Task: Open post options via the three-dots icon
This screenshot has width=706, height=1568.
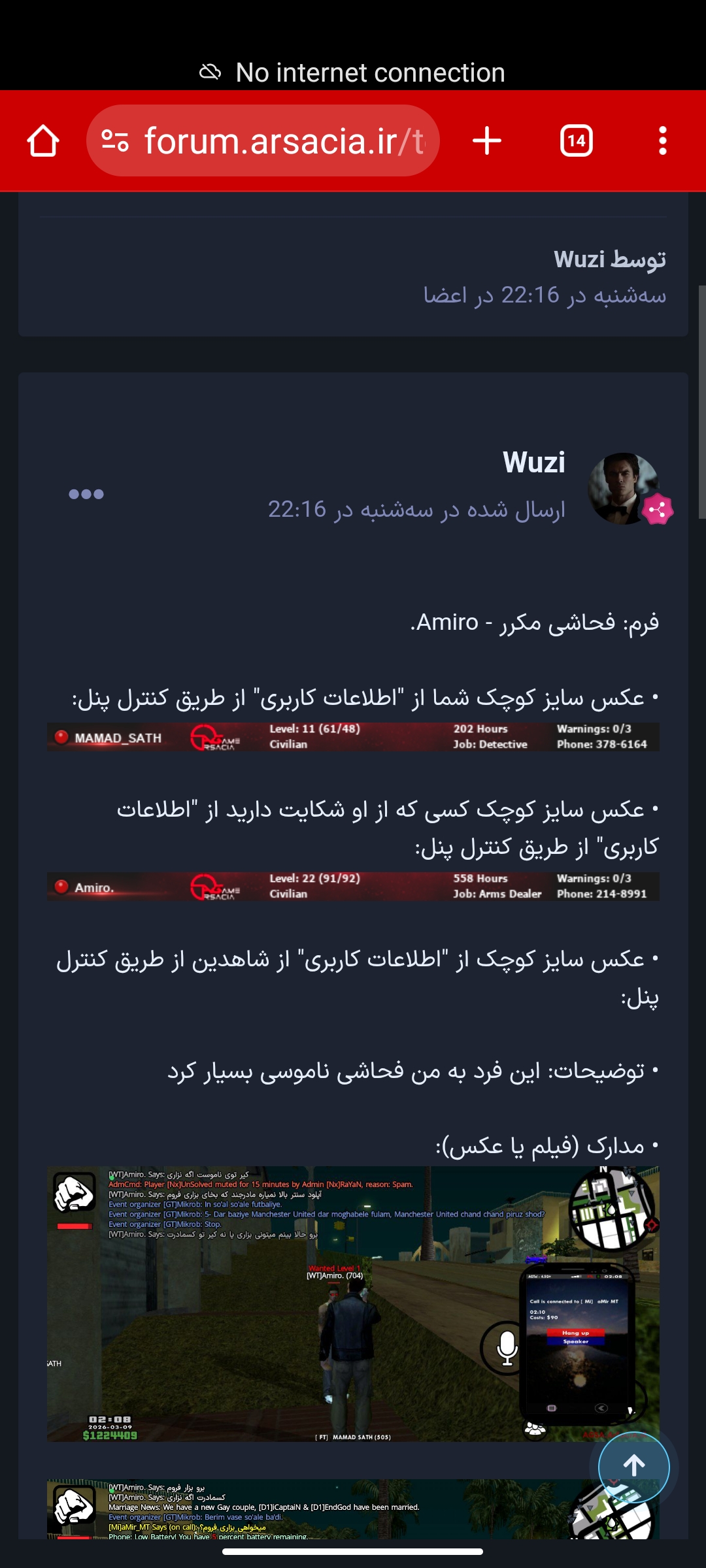Action: tap(86, 494)
